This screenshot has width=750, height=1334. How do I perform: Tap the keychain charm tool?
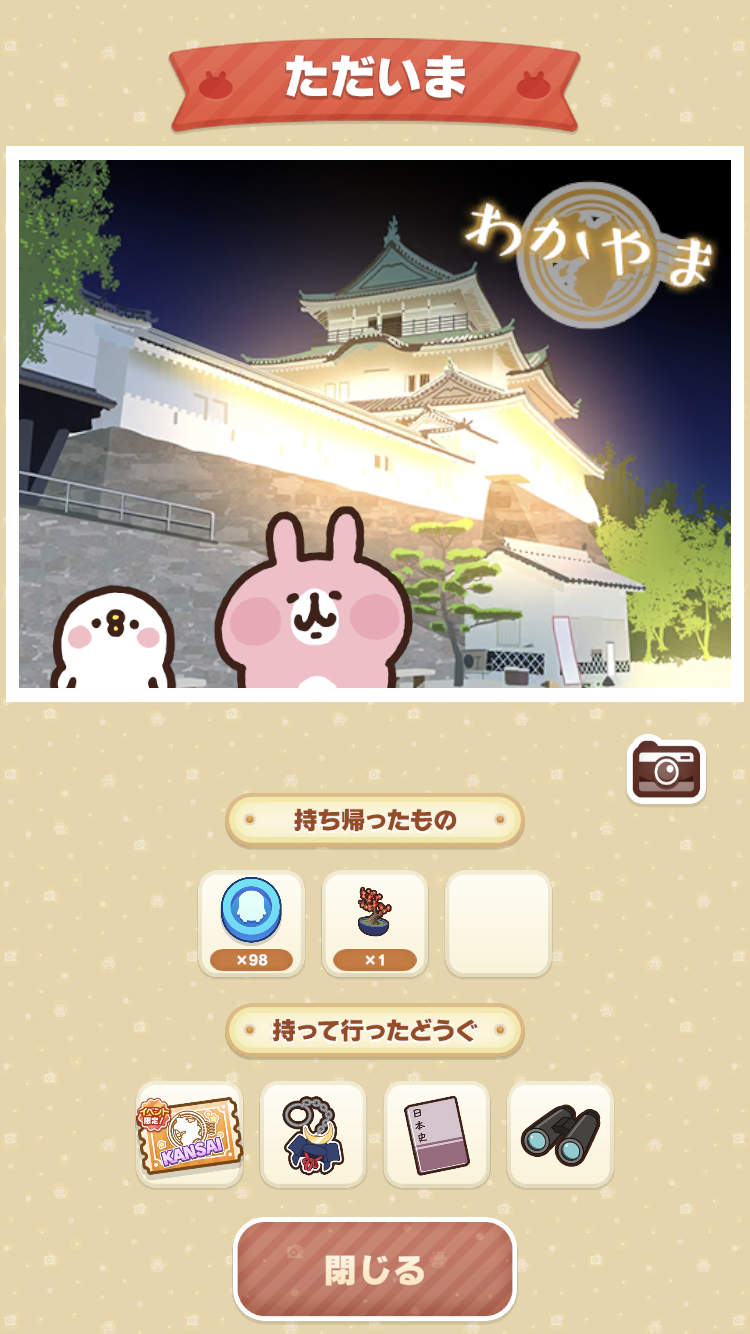313,1135
